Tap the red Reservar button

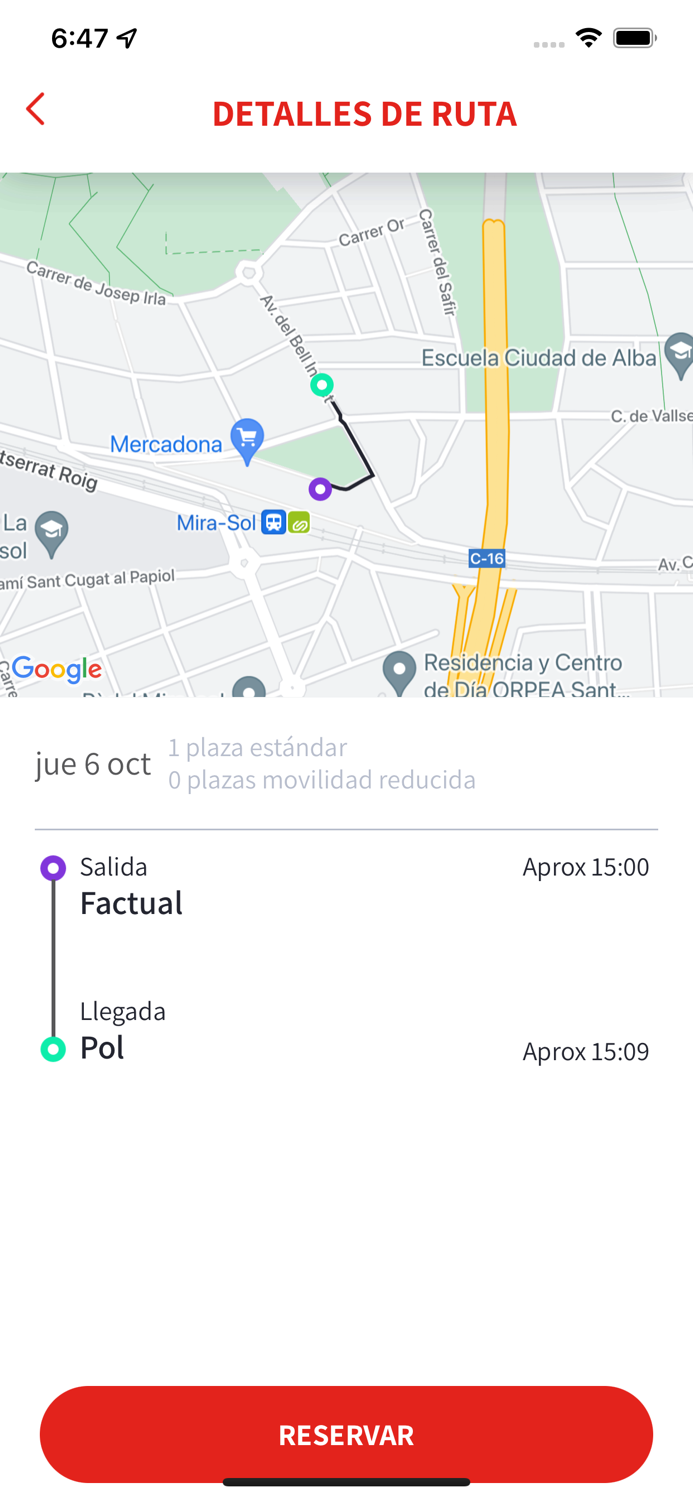tap(346, 1434)
